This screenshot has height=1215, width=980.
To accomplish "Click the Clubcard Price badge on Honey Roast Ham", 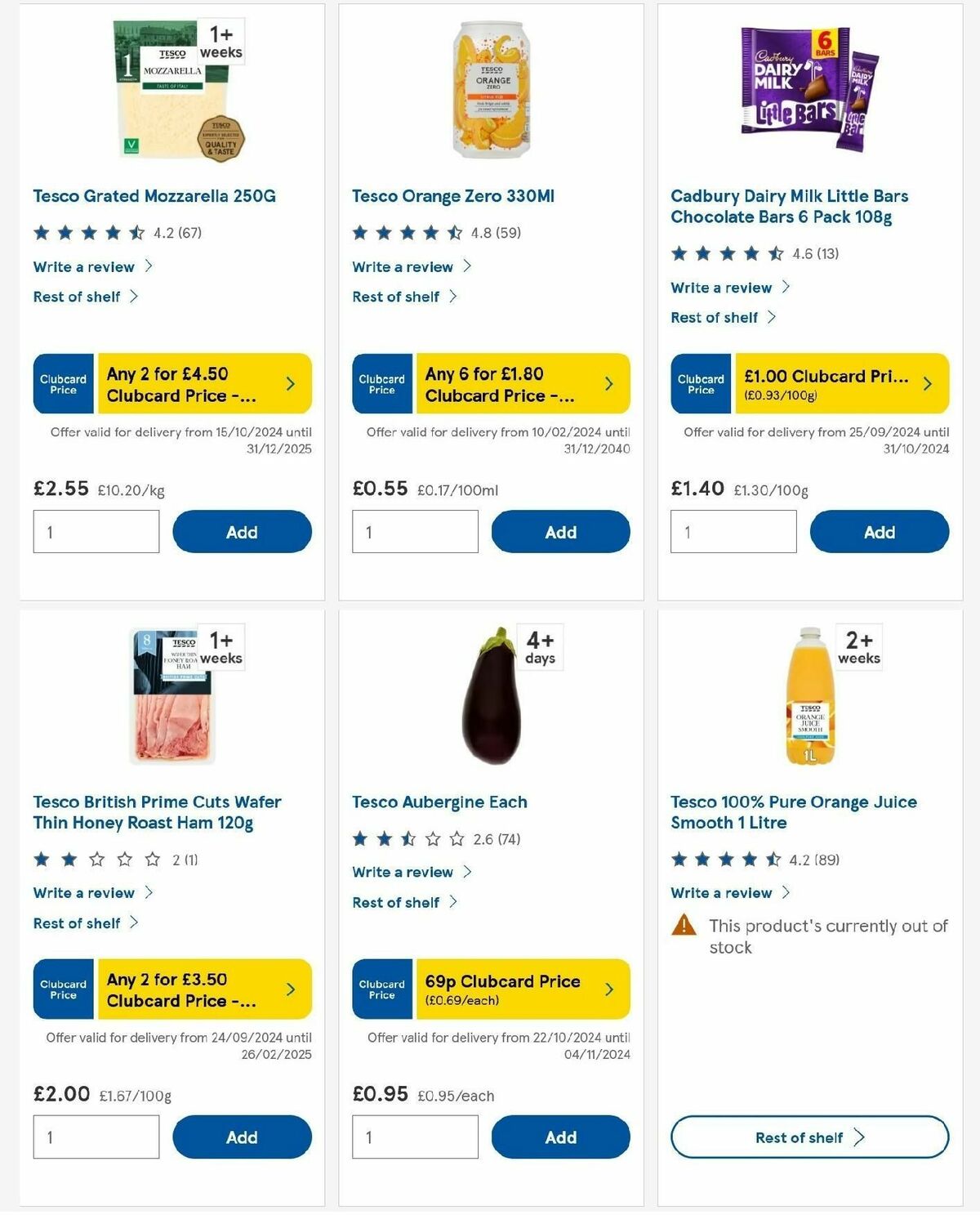I will [62, 989].
